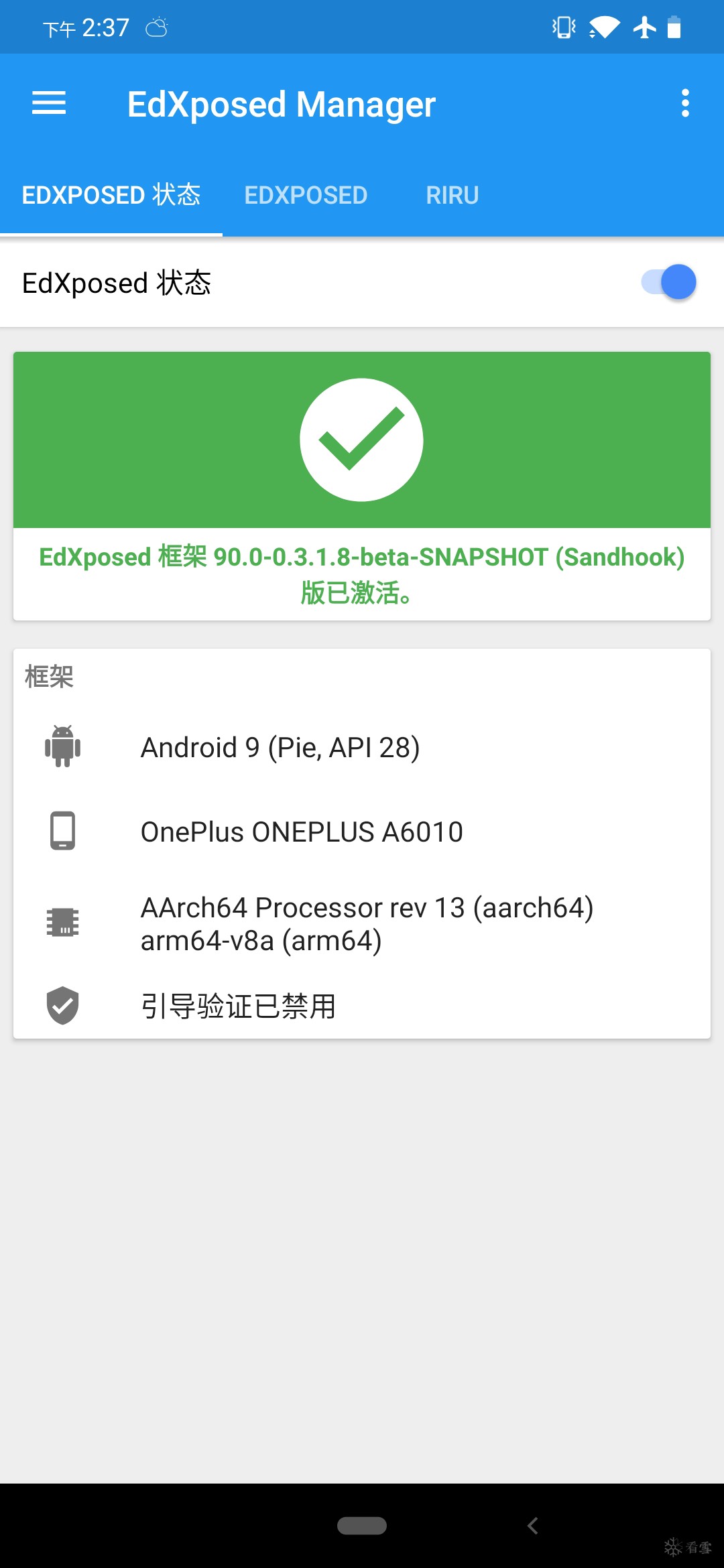Open the overflow options menu
Screen dimensions: 724x1568
click(684, 103)
